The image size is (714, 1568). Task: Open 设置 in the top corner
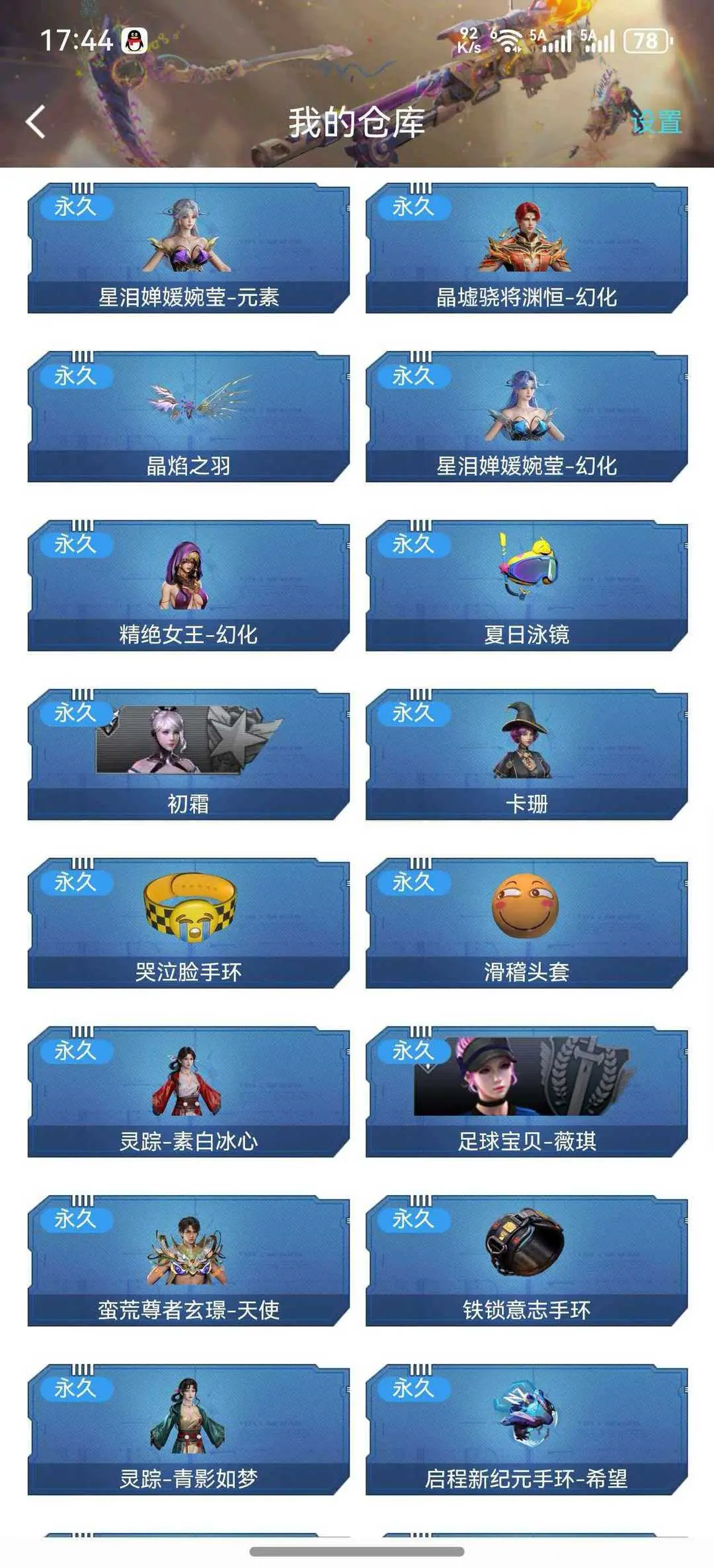656,122
